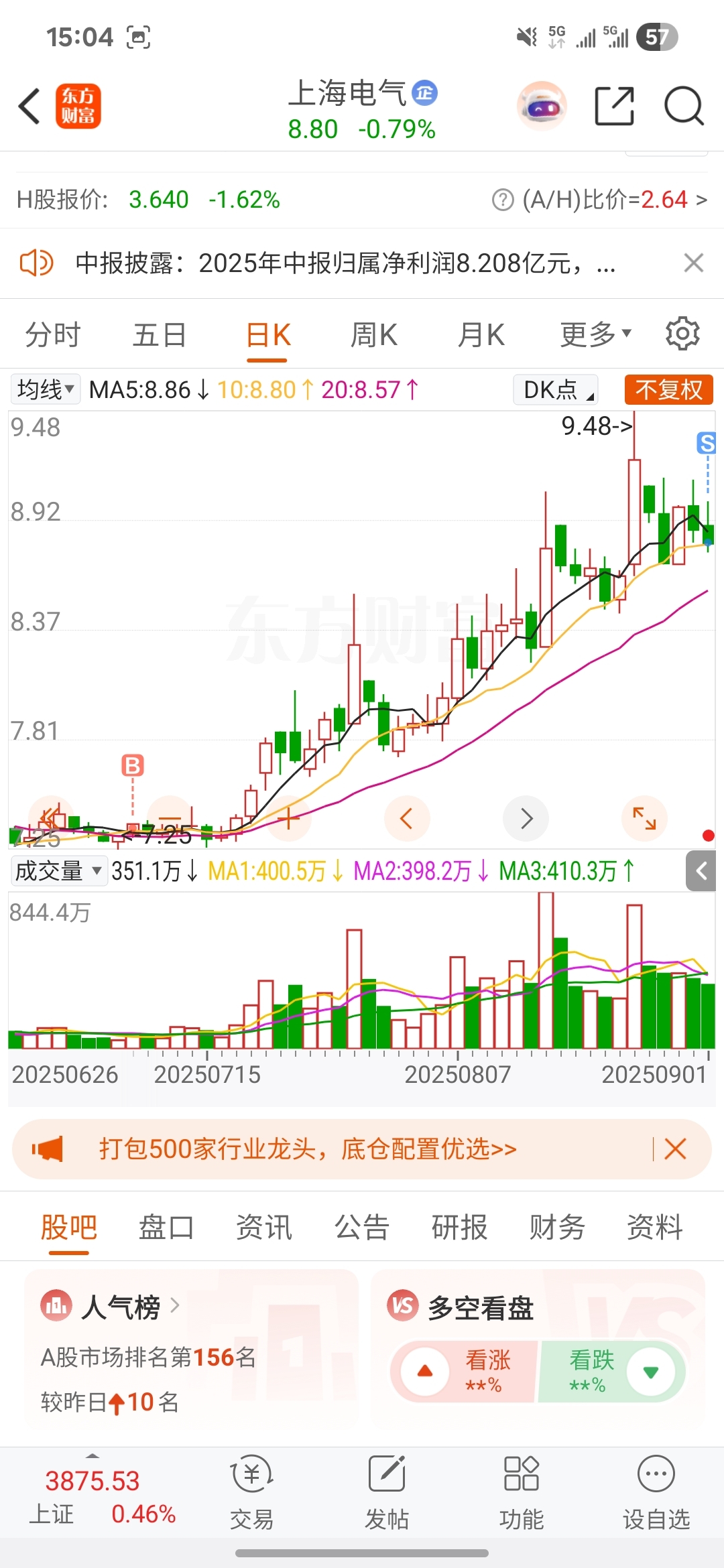Close the 打包500家行业龙头 banner

point(675,1149)
